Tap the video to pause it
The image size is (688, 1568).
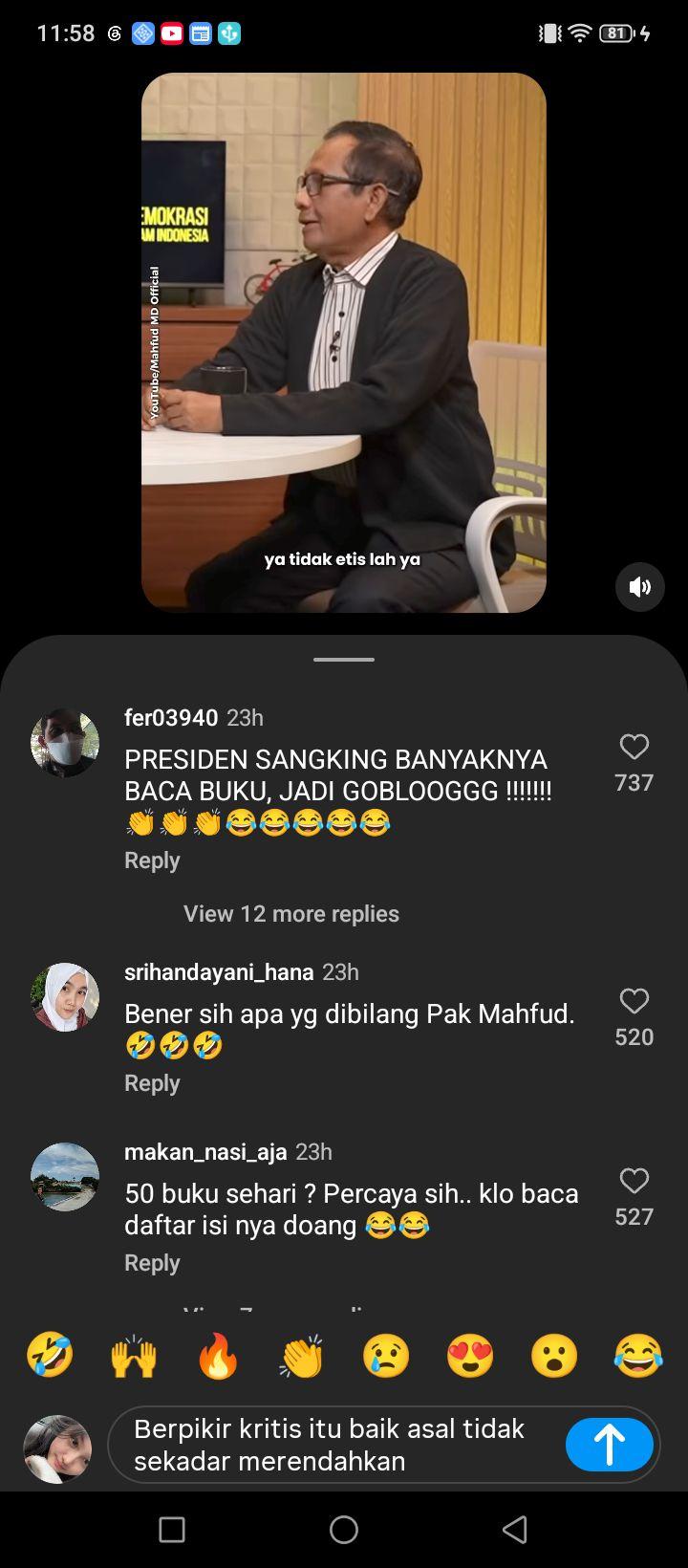point(344,342)
